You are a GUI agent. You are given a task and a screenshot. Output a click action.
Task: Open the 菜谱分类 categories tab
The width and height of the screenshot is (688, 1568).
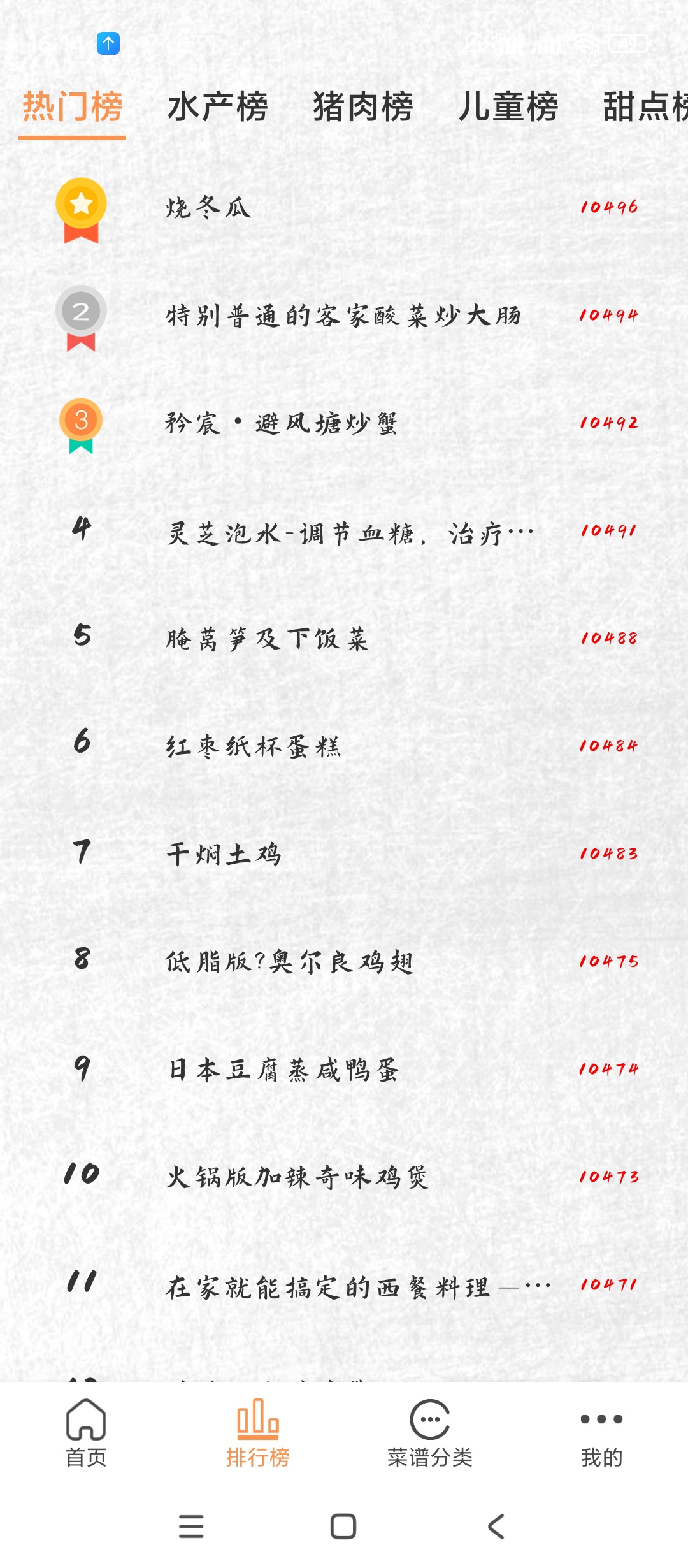pos(430,1432)
